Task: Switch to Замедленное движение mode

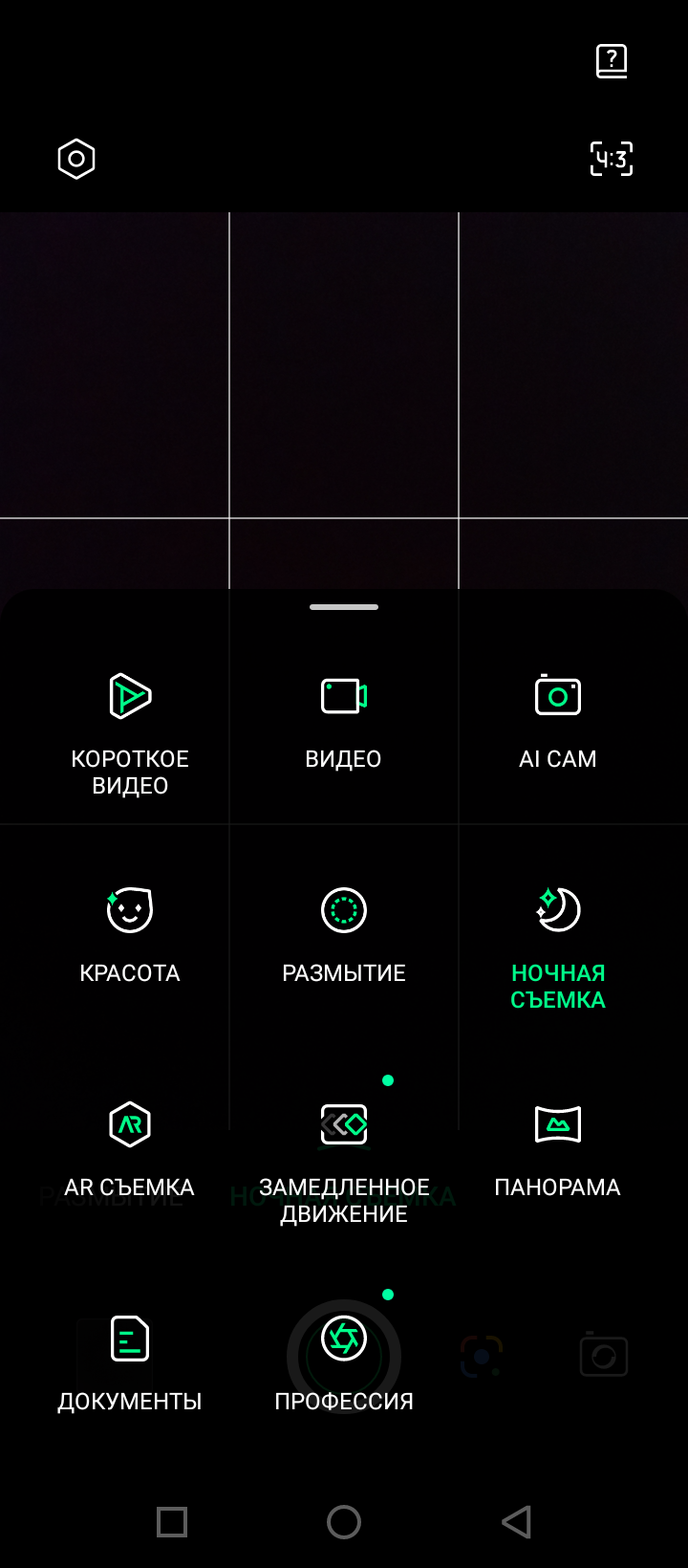Action: coord(344,1161)
